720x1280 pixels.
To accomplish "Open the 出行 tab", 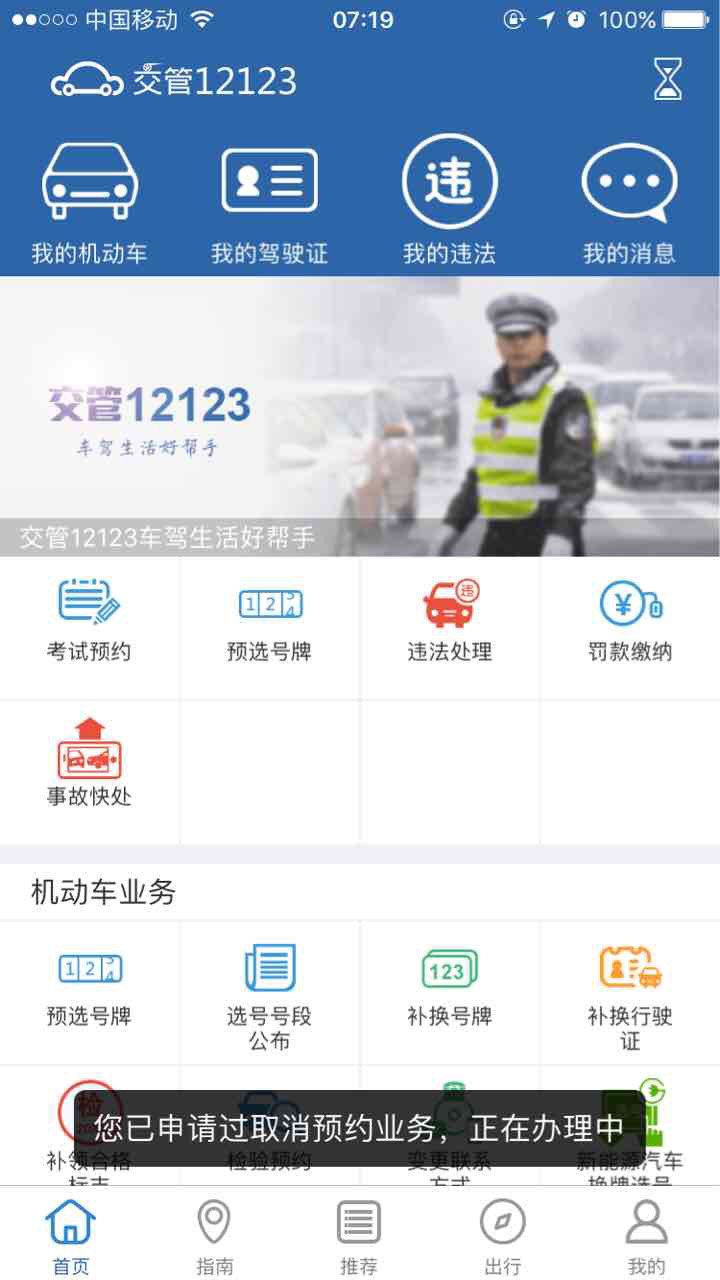I will (x=502, y=1236).
